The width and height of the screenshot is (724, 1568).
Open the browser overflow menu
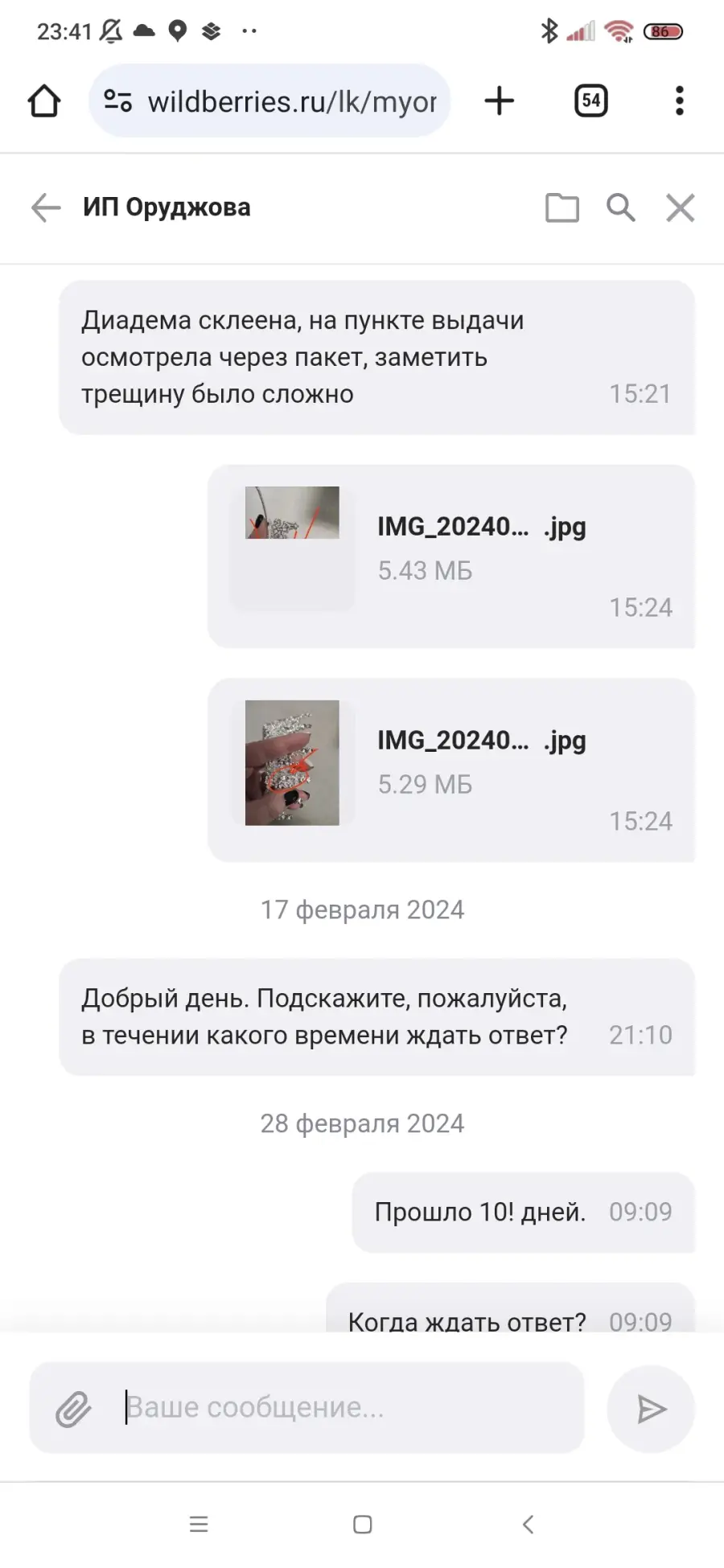680,101
